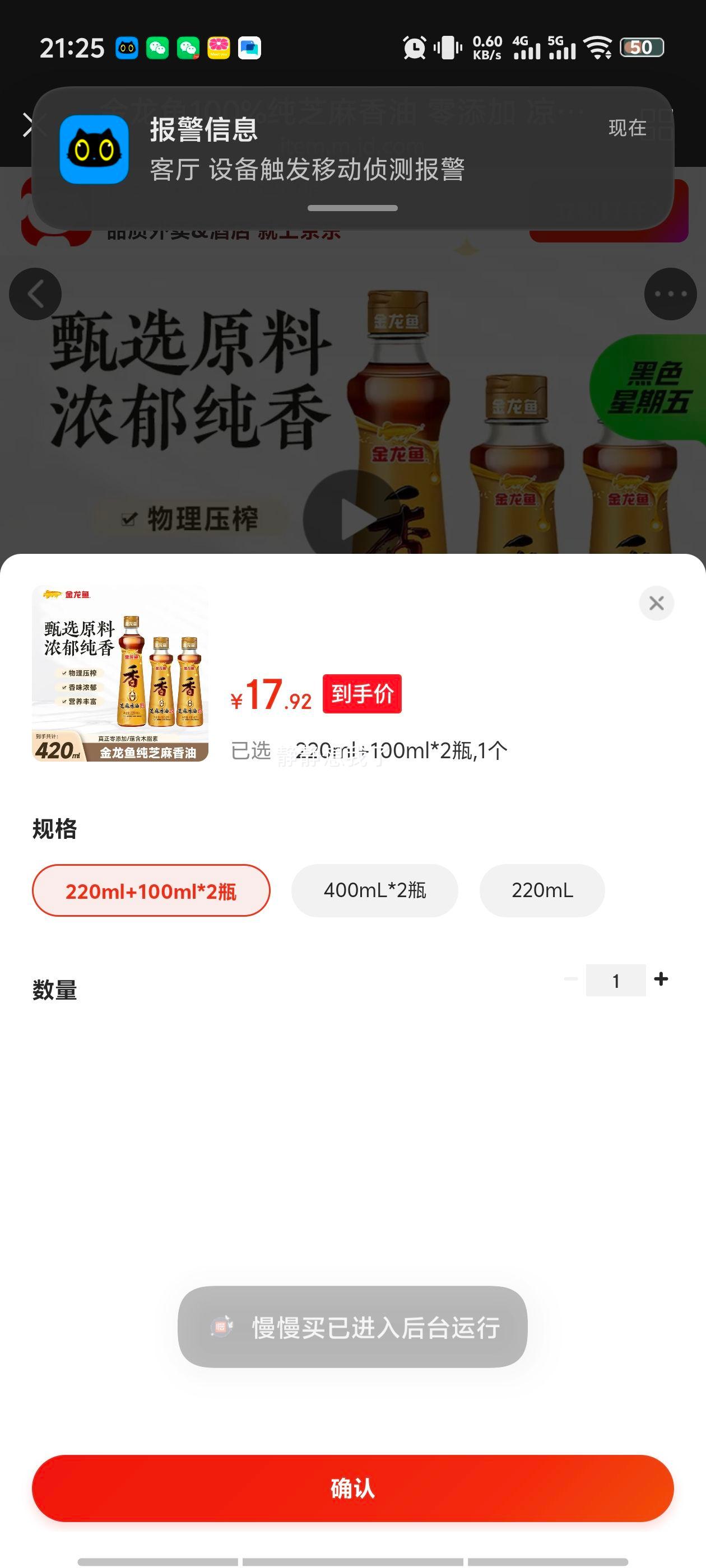This screenshot has width=706, height=1568.
Task: Tap the red 到手价 price tag
Action: [x=361, y=693]
